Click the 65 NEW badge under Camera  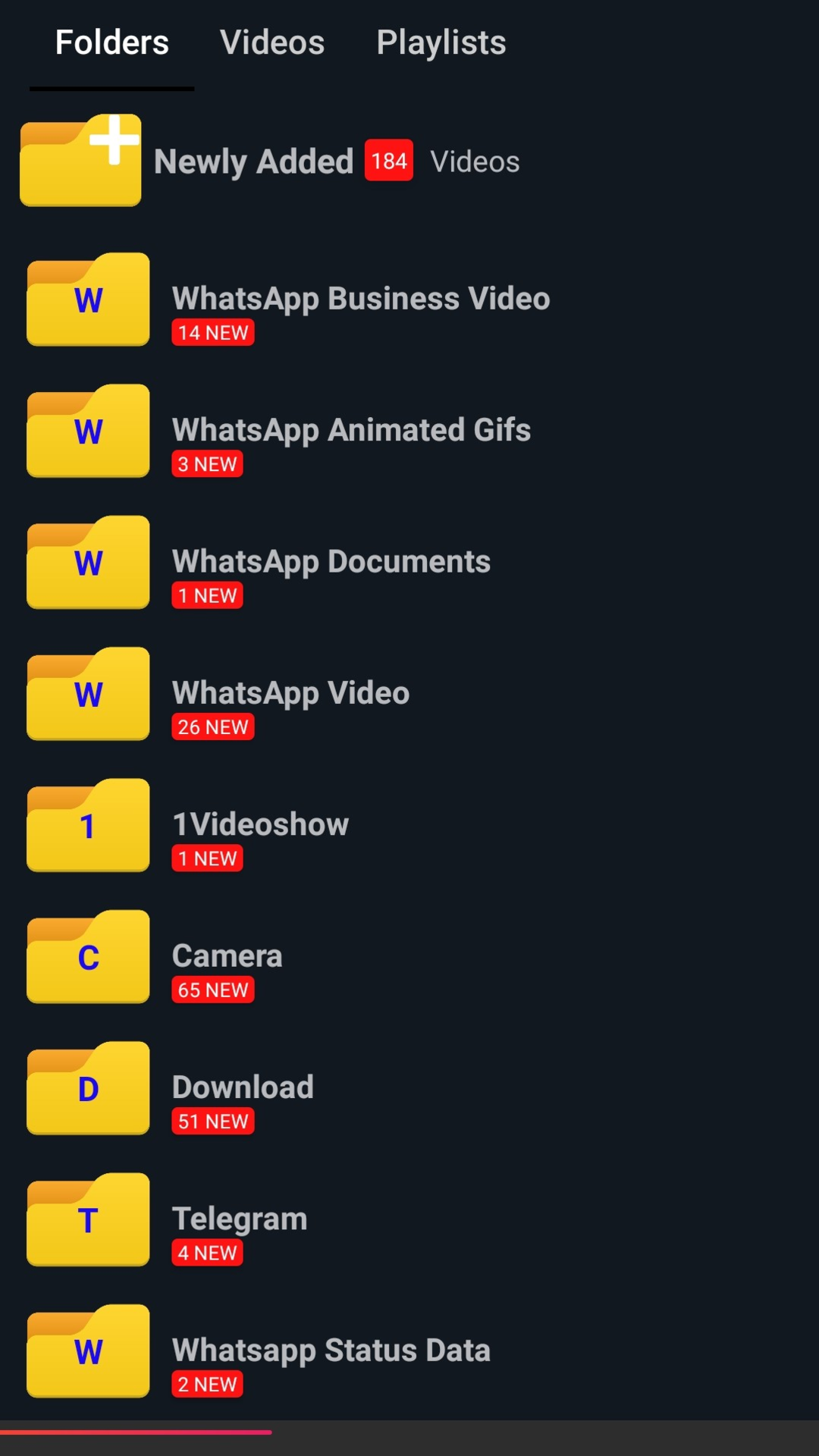(x=212, y=989)
